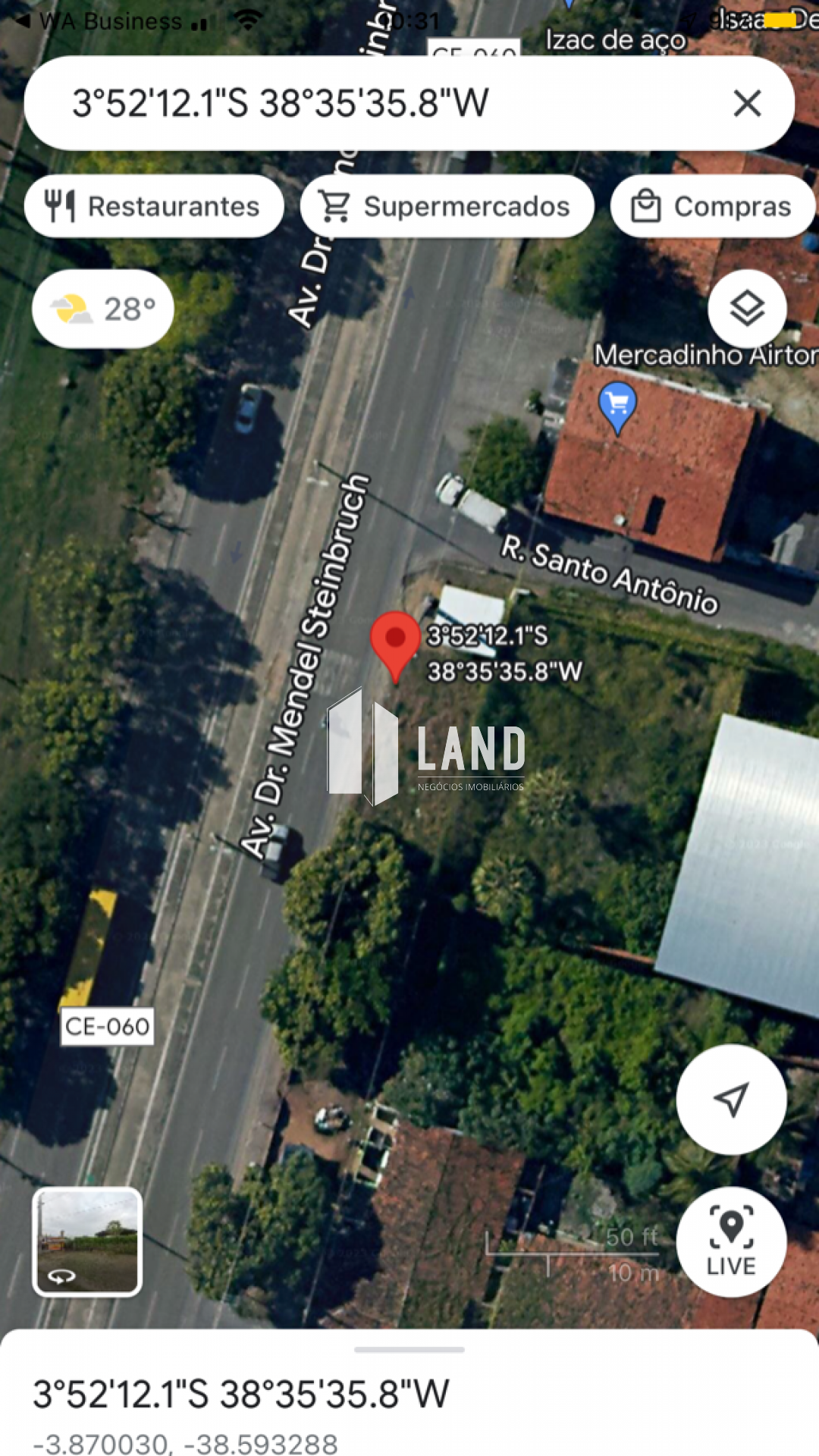Screen dimensions: 819x1456
Task: Launch Live View
Action: pos(731,1241)
